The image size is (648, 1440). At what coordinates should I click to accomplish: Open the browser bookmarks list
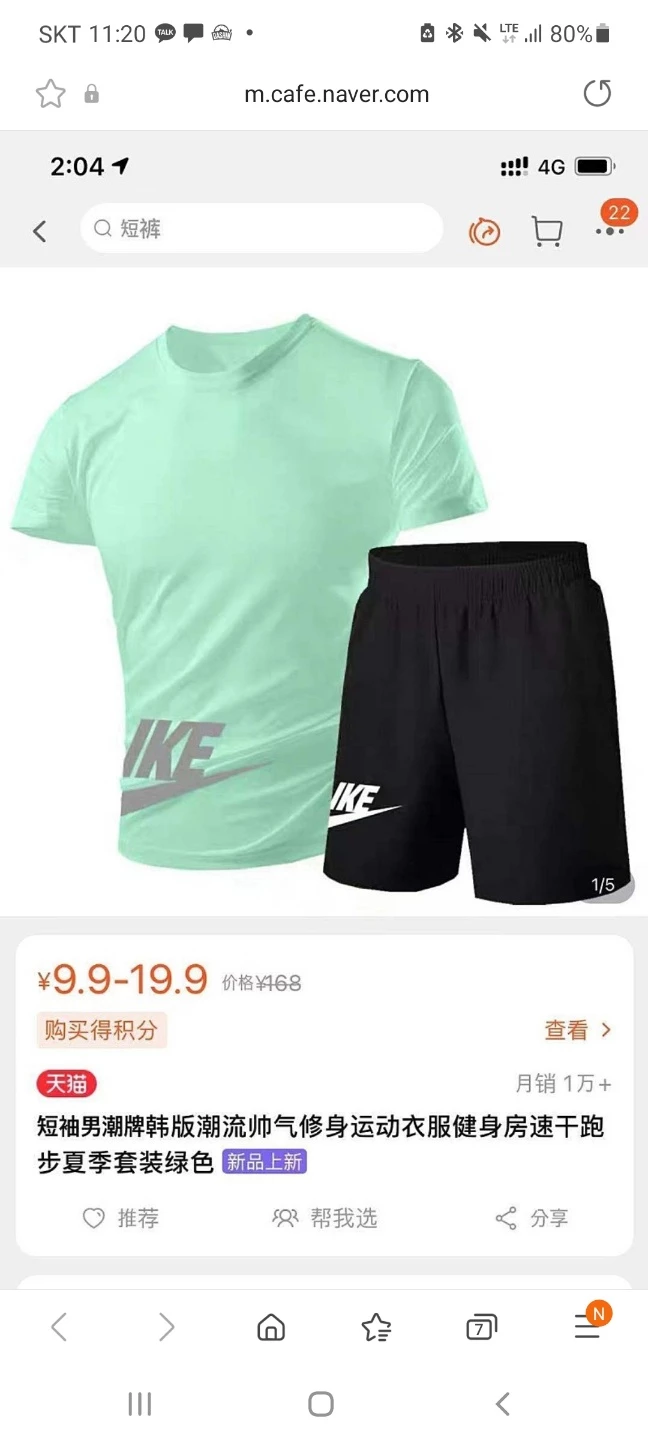376,1327
